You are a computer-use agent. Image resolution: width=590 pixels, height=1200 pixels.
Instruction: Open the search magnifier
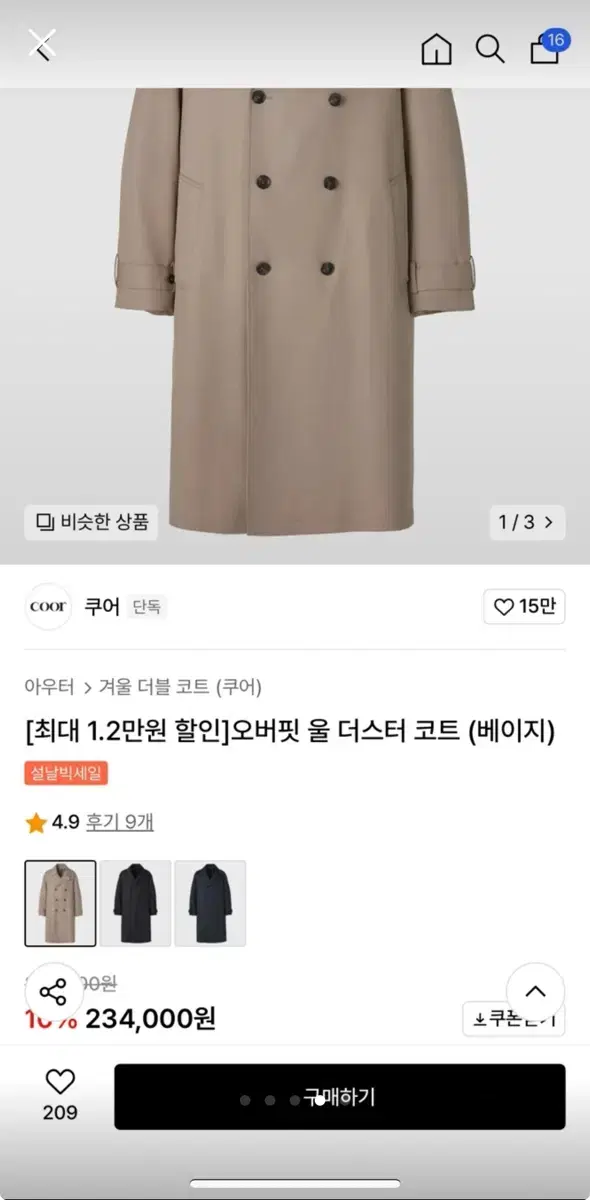(x=490, y=48)
